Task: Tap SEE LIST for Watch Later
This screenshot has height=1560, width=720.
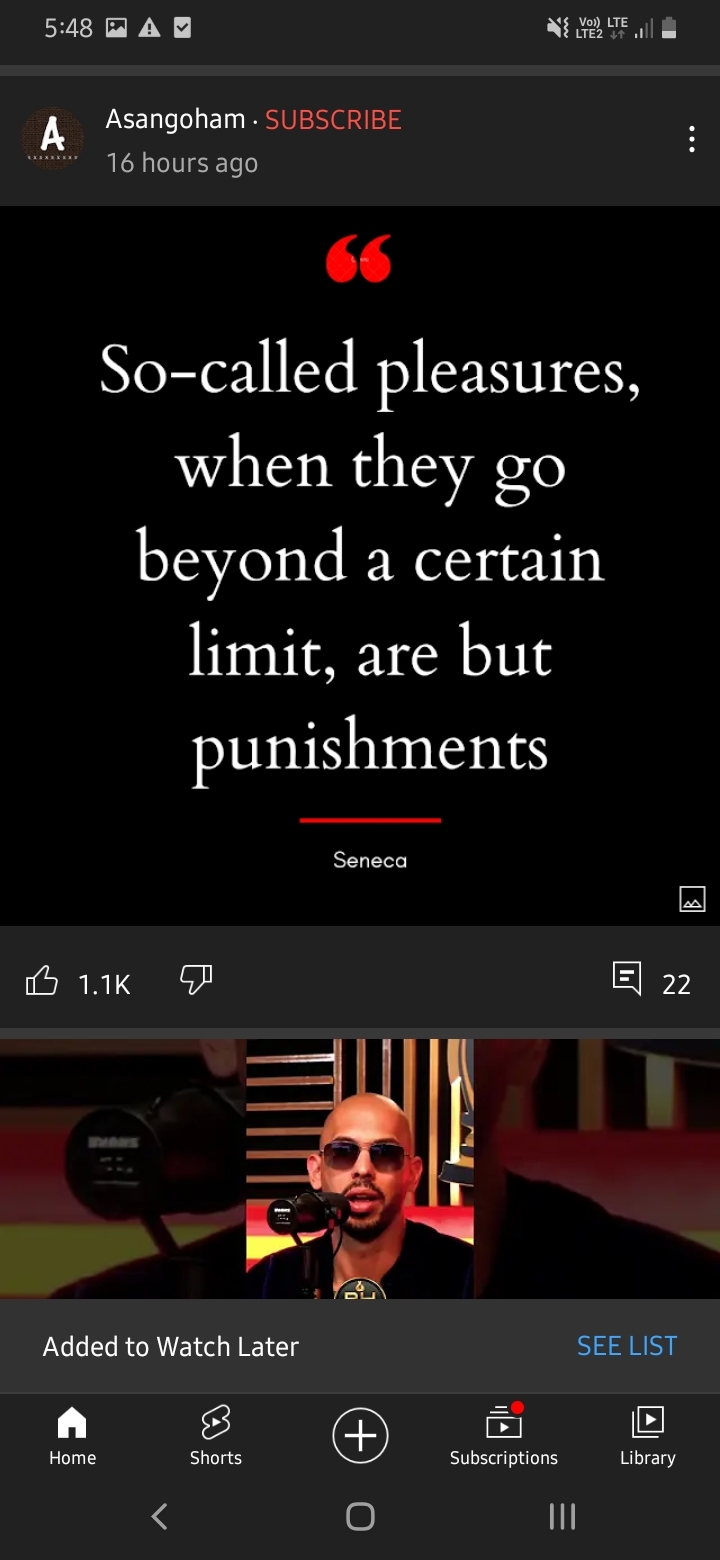Action: click(x=627, y=1346)
